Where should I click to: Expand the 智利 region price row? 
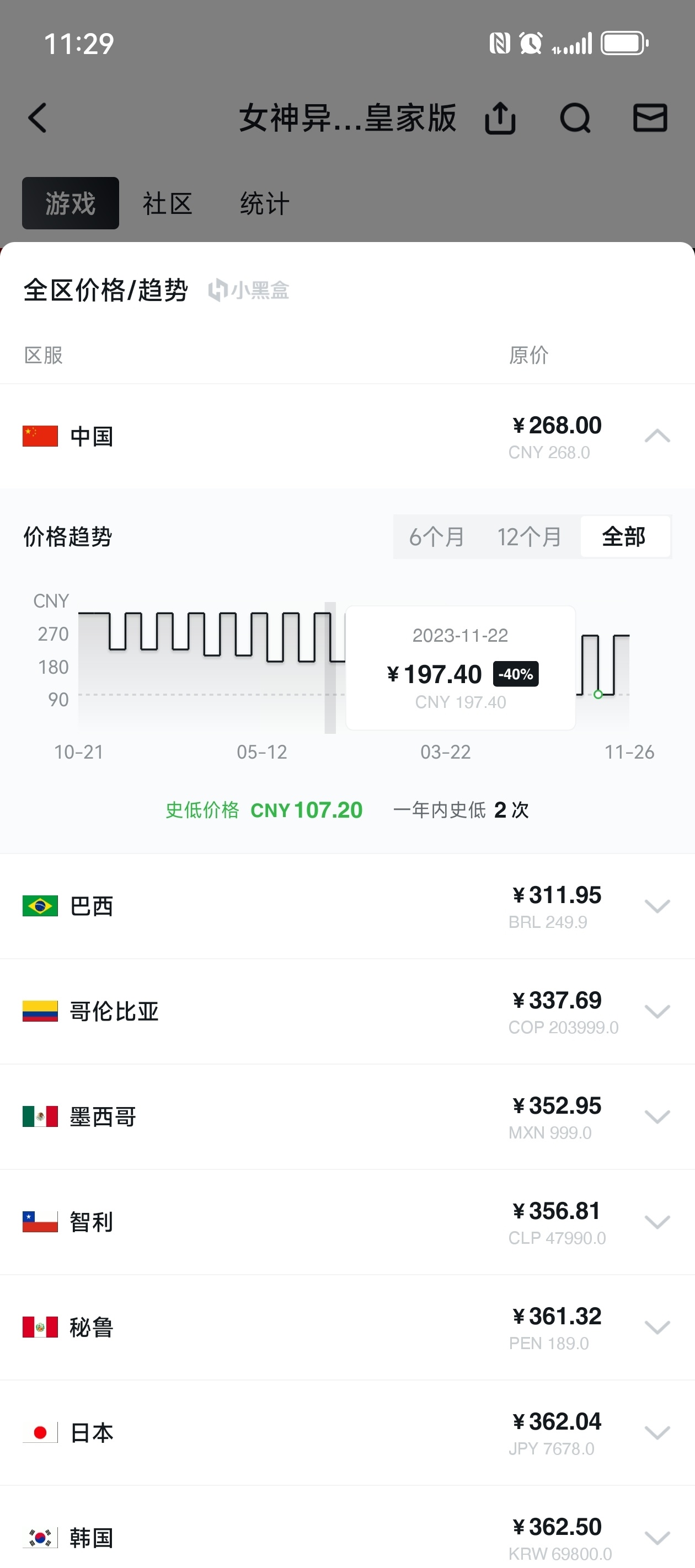(x=657, y=1222)
